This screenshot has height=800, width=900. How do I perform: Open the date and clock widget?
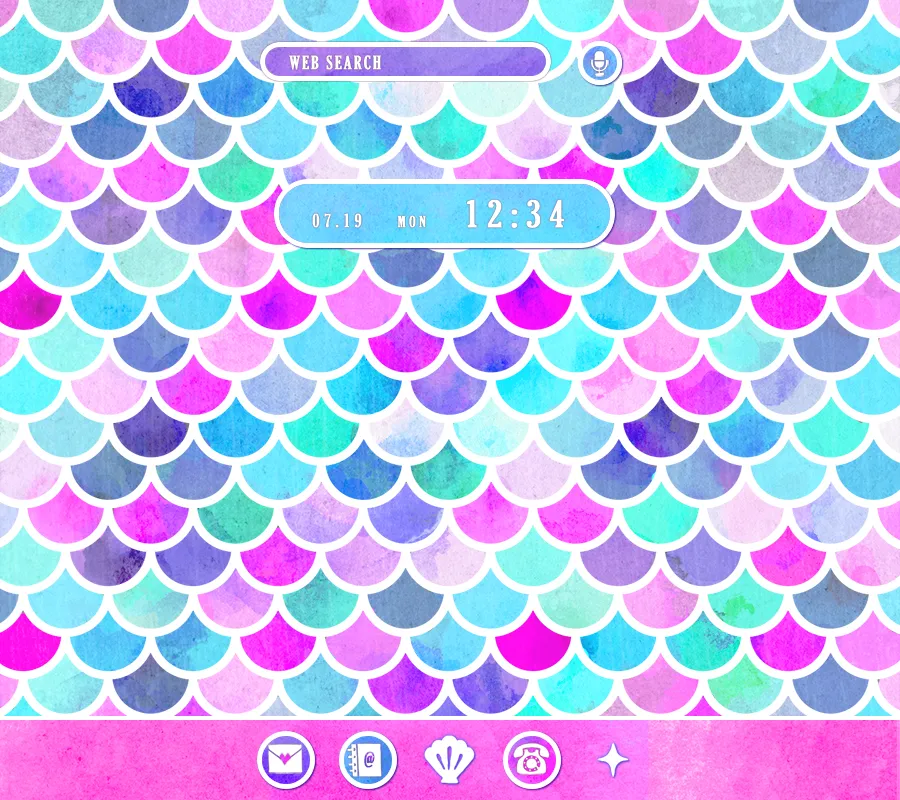(444, 214)
